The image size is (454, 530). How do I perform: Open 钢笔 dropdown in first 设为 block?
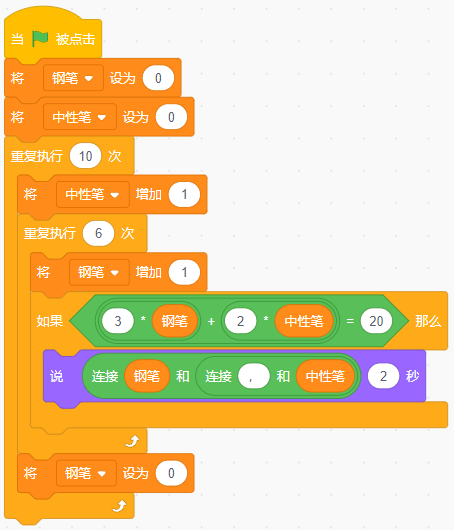pyautogui.click(x=73, y=78)
